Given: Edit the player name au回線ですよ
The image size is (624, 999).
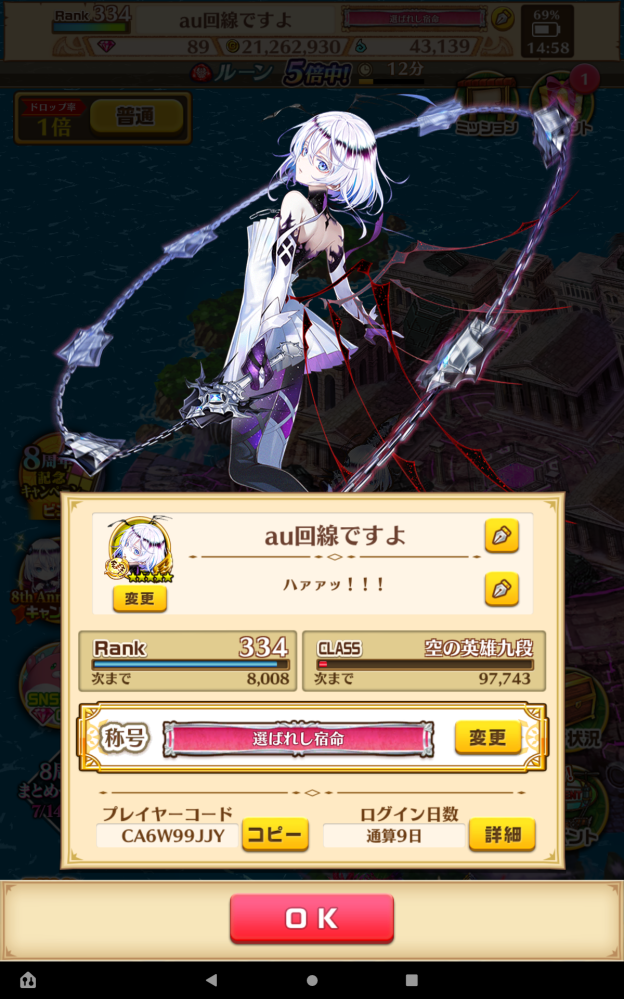Looking at the screenshot, I should 501,536.
